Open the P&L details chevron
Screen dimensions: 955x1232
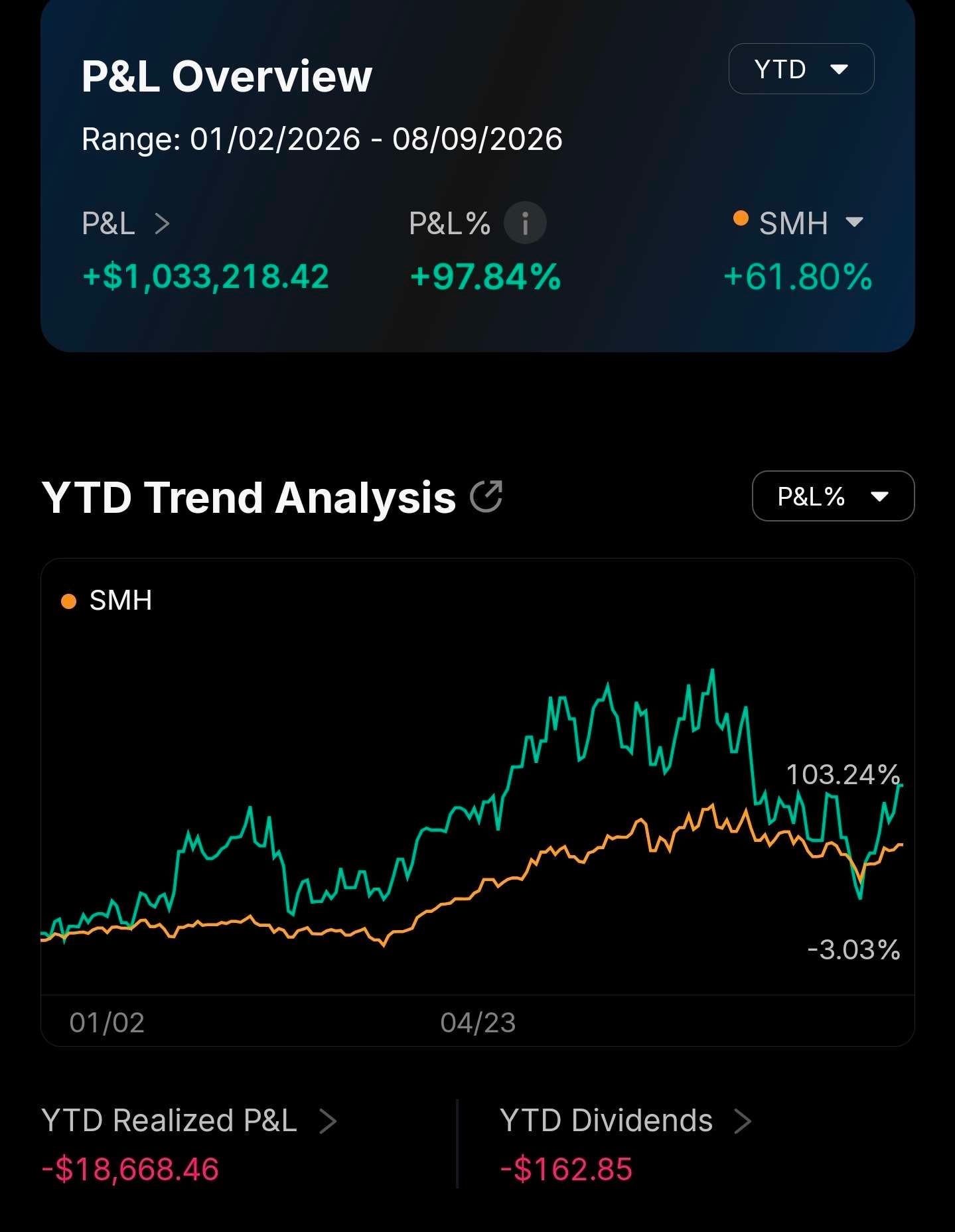tap(162, 224)
